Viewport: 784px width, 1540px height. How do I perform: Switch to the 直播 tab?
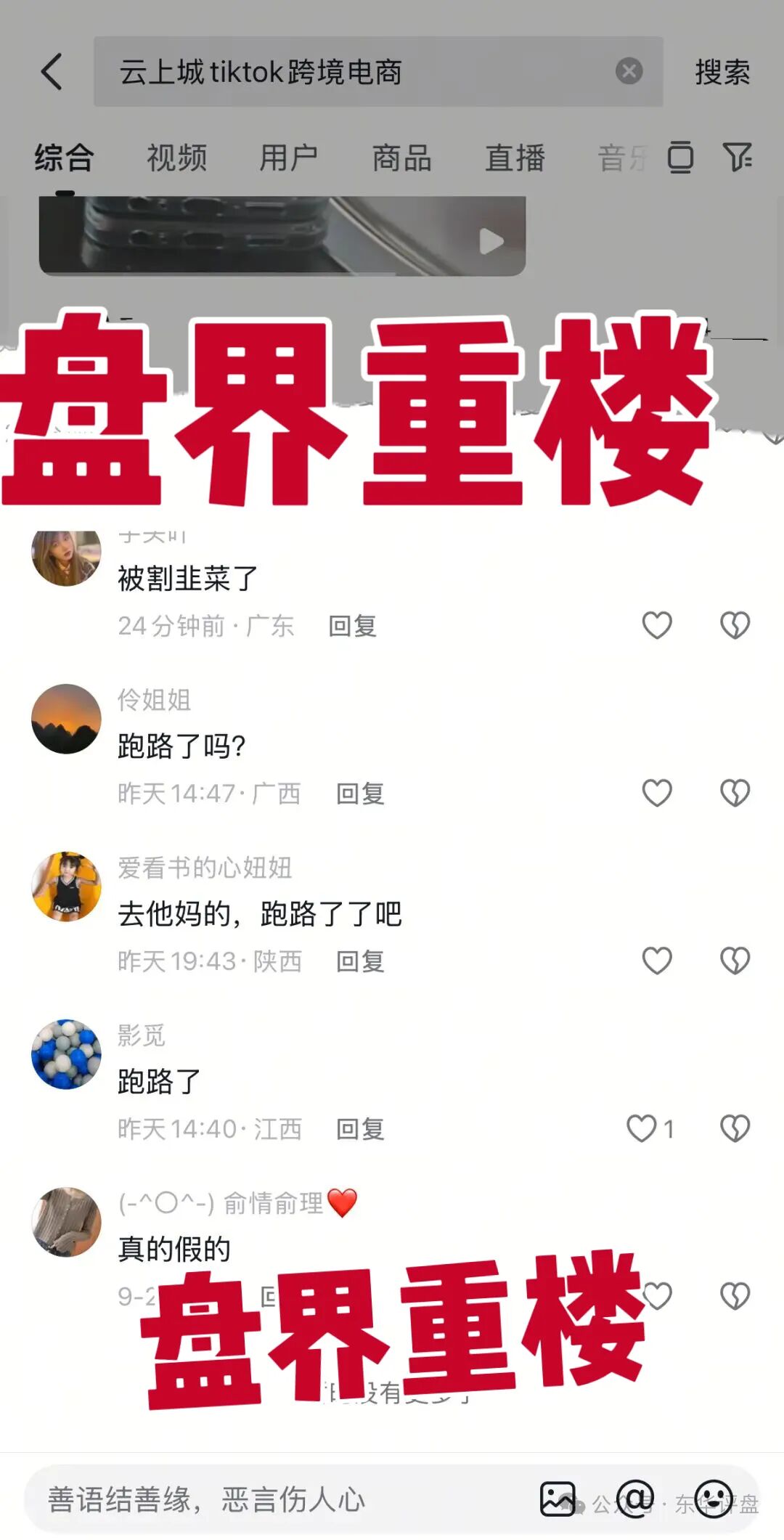point(515,158)
